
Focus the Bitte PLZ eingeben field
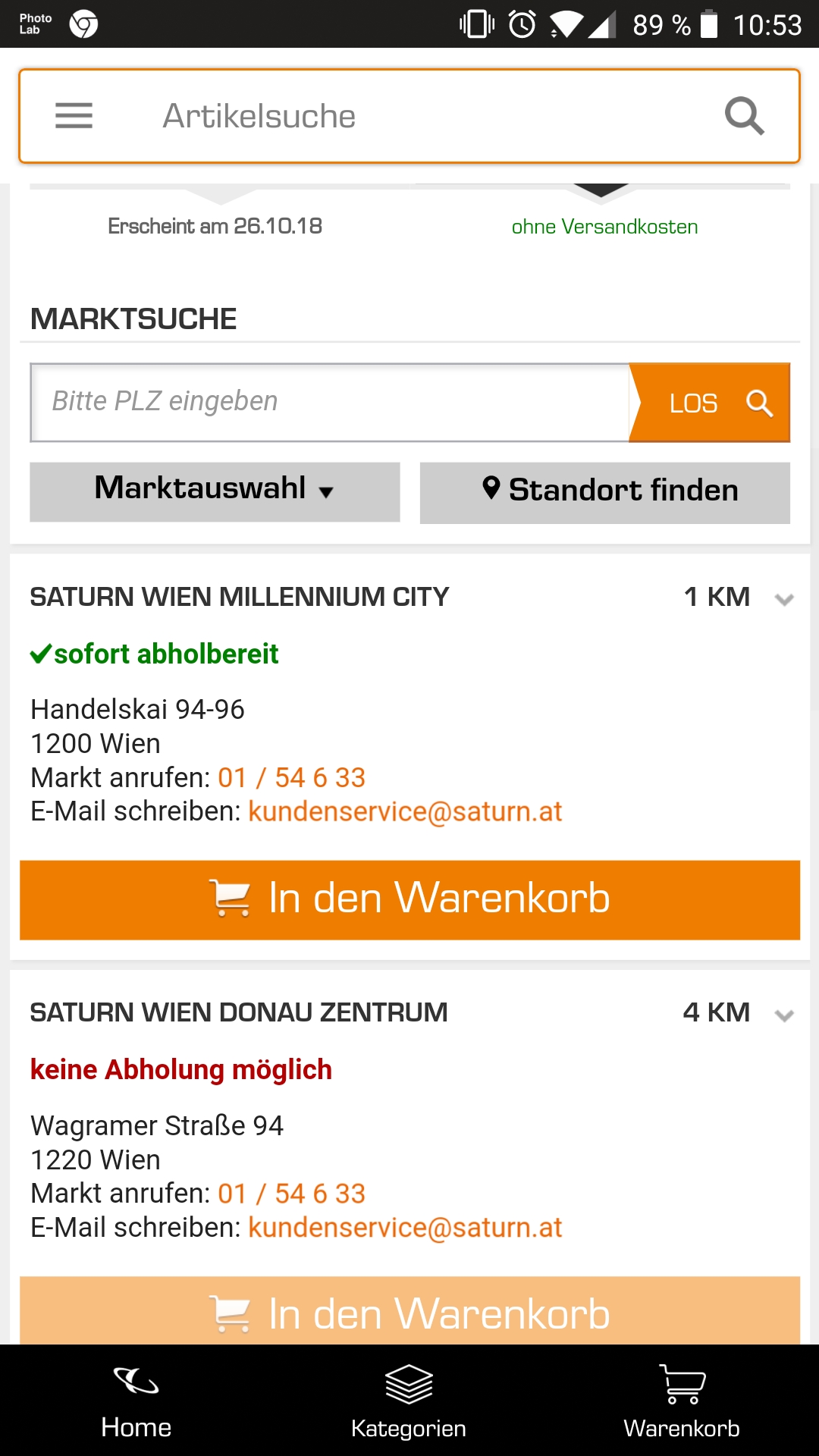coord(330,402)
